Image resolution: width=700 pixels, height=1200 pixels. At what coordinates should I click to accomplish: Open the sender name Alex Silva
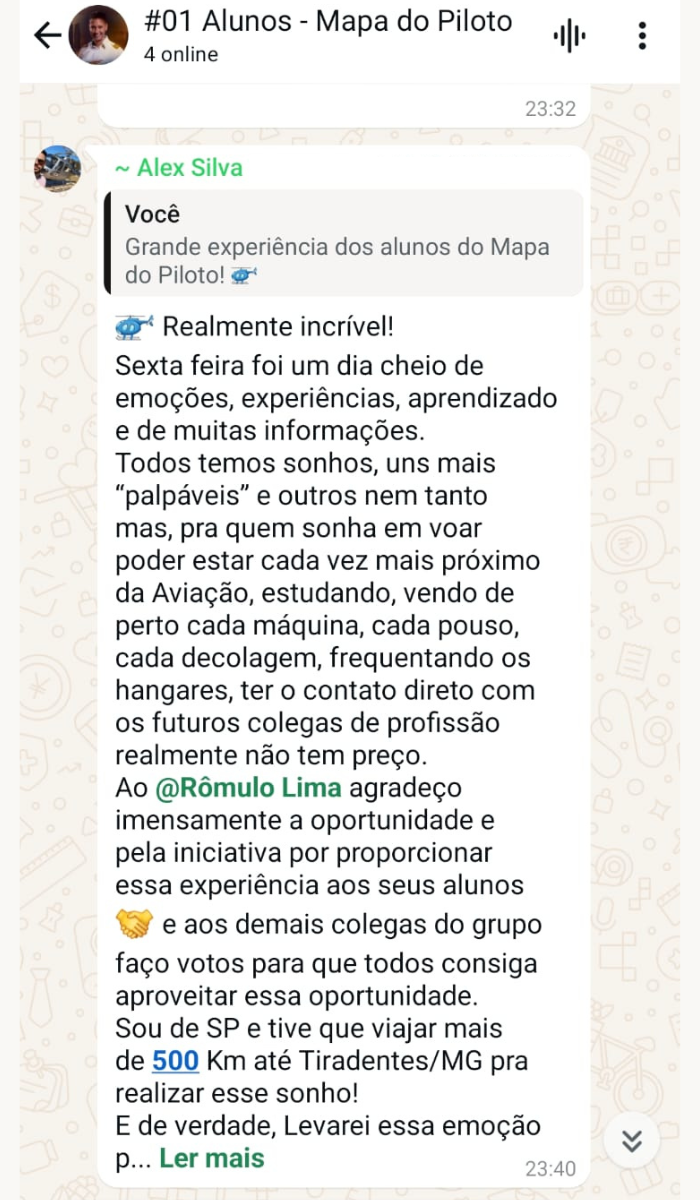179,168
